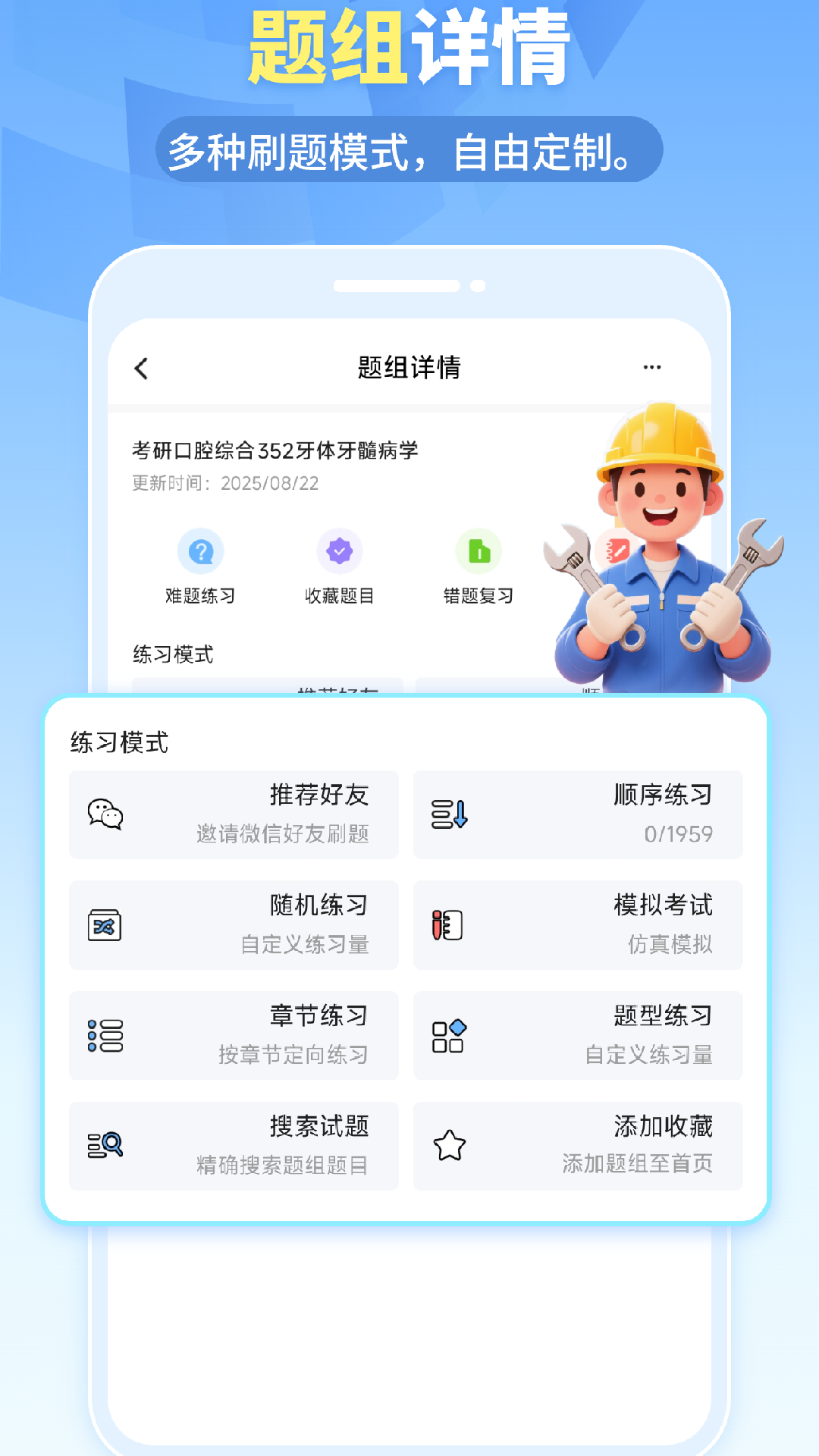
Task: Tap the bulleted list icon for 章节练习
Action: (x=106, y=1036)
